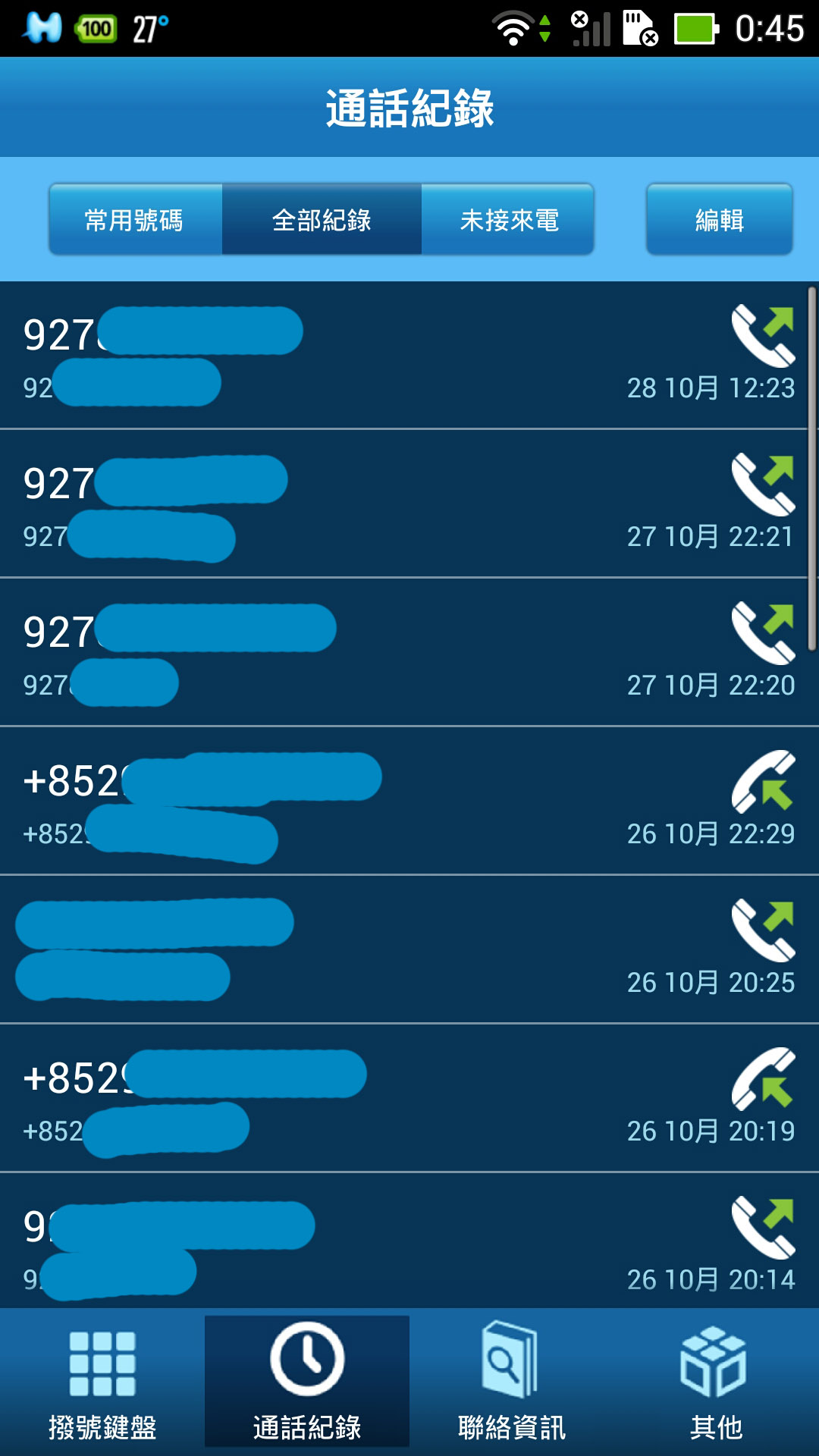Open incoming call from 26 10月 20:19
The image size is (819, 1456).
pyautogui.click(x=409, y=1098)
